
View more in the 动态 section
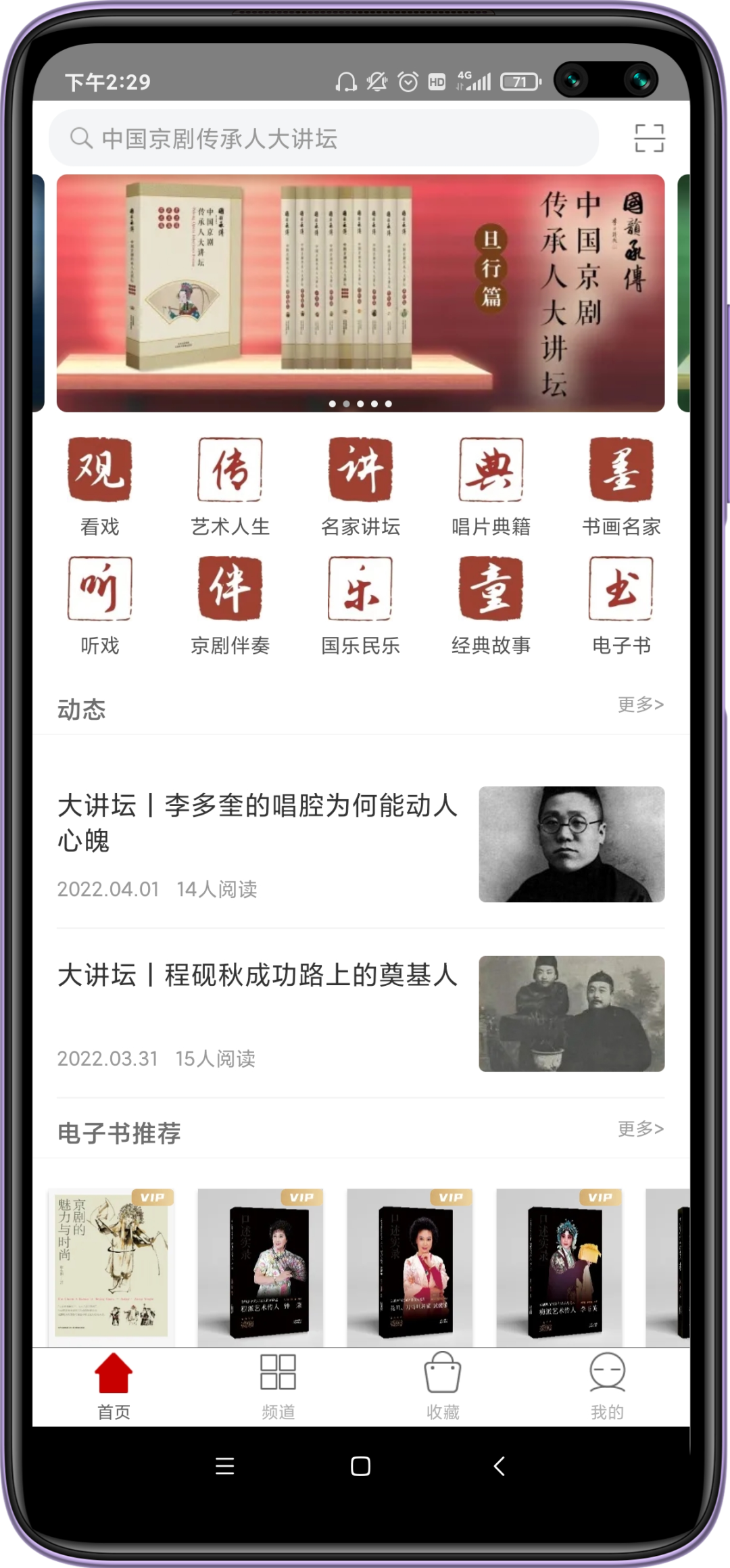[640, 705]
